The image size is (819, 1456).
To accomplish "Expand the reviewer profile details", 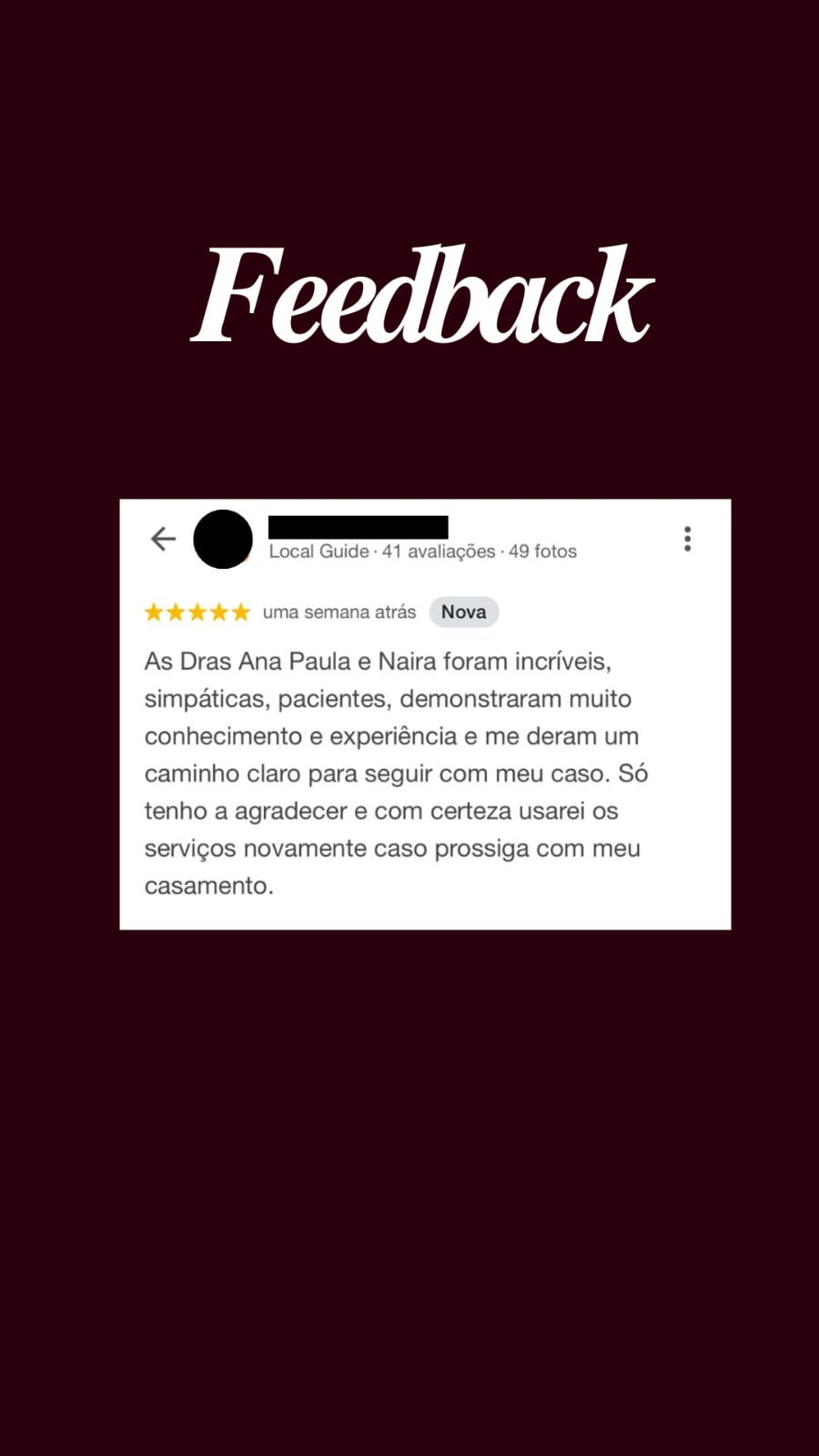I will click(x=224, y=539).
